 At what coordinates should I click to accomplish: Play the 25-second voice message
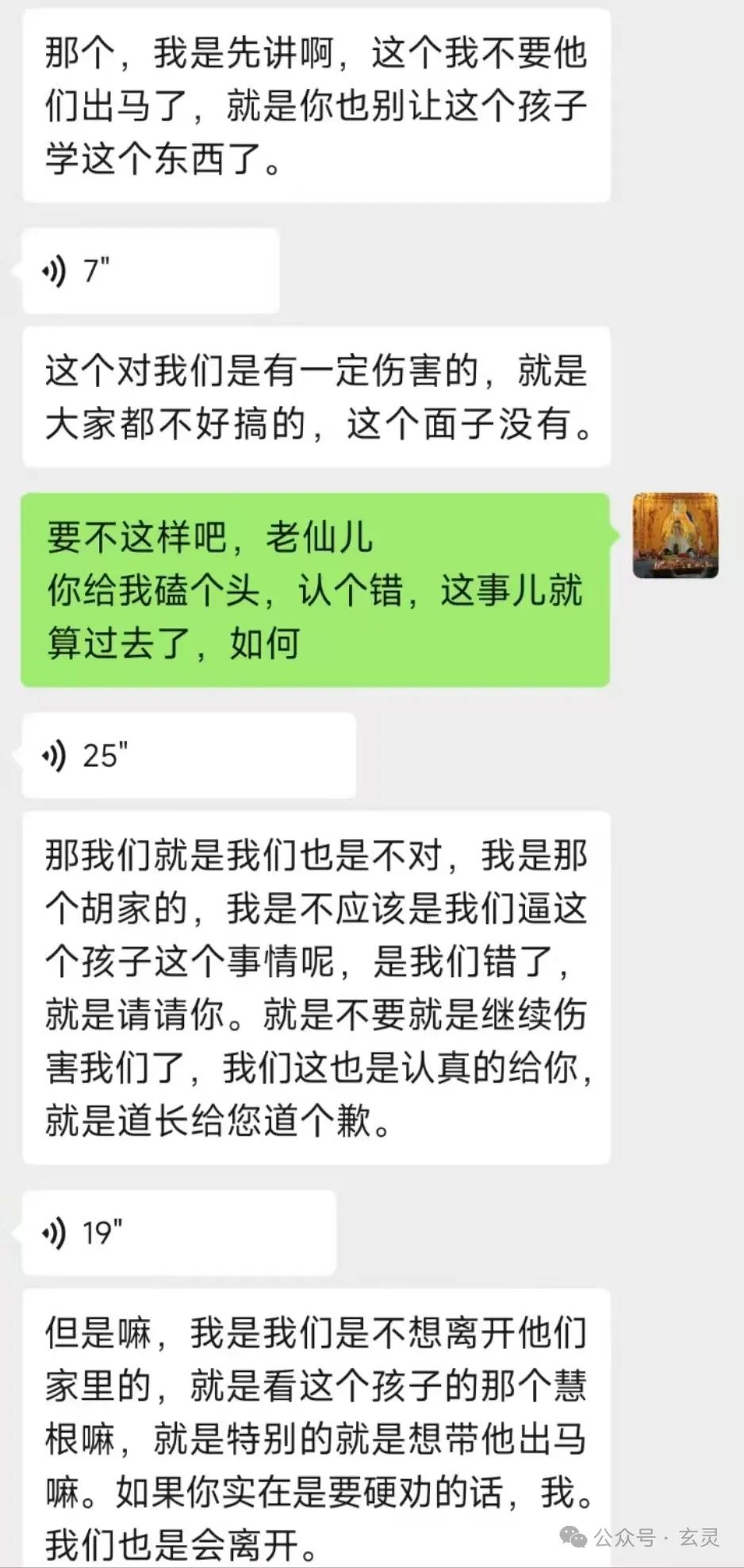click(189, 755)
